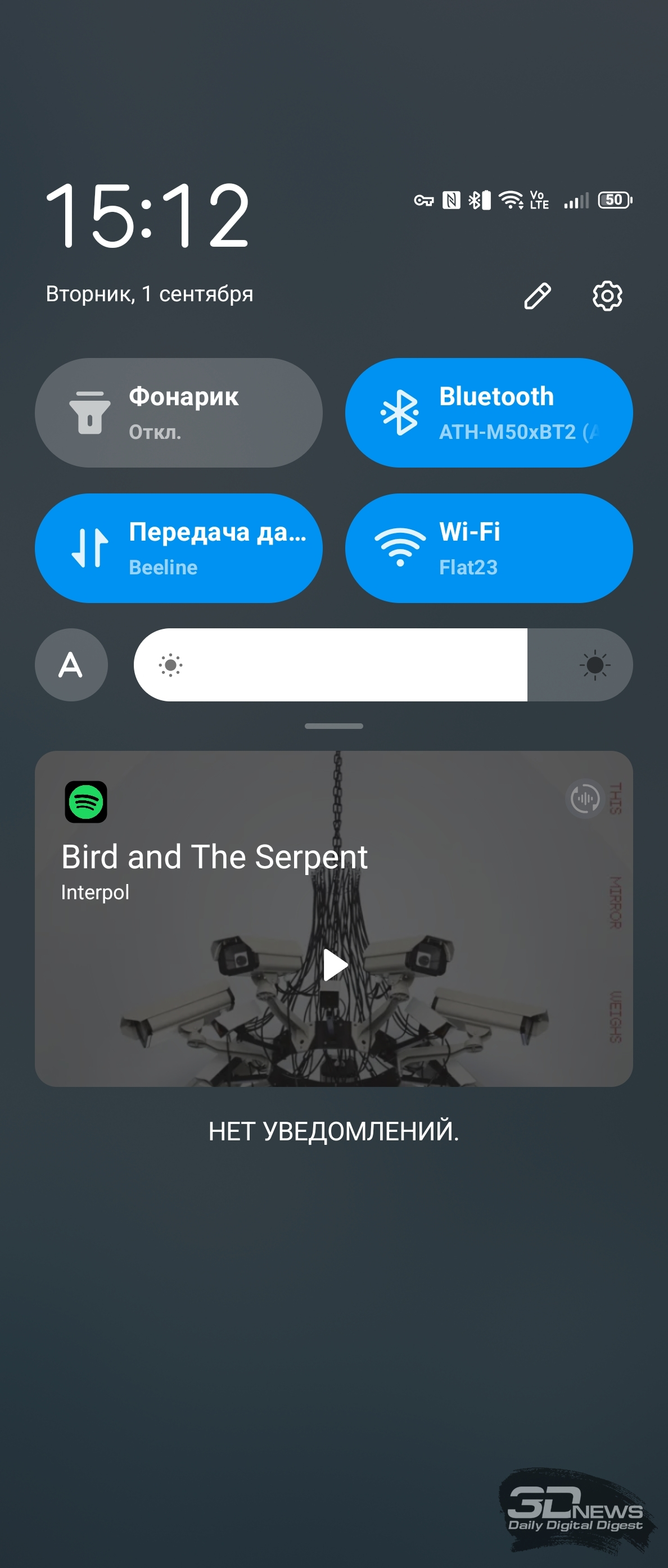The image size is (668, 1568).
Task: Toggle auto brightness with the A button
Action: point(71,665)
